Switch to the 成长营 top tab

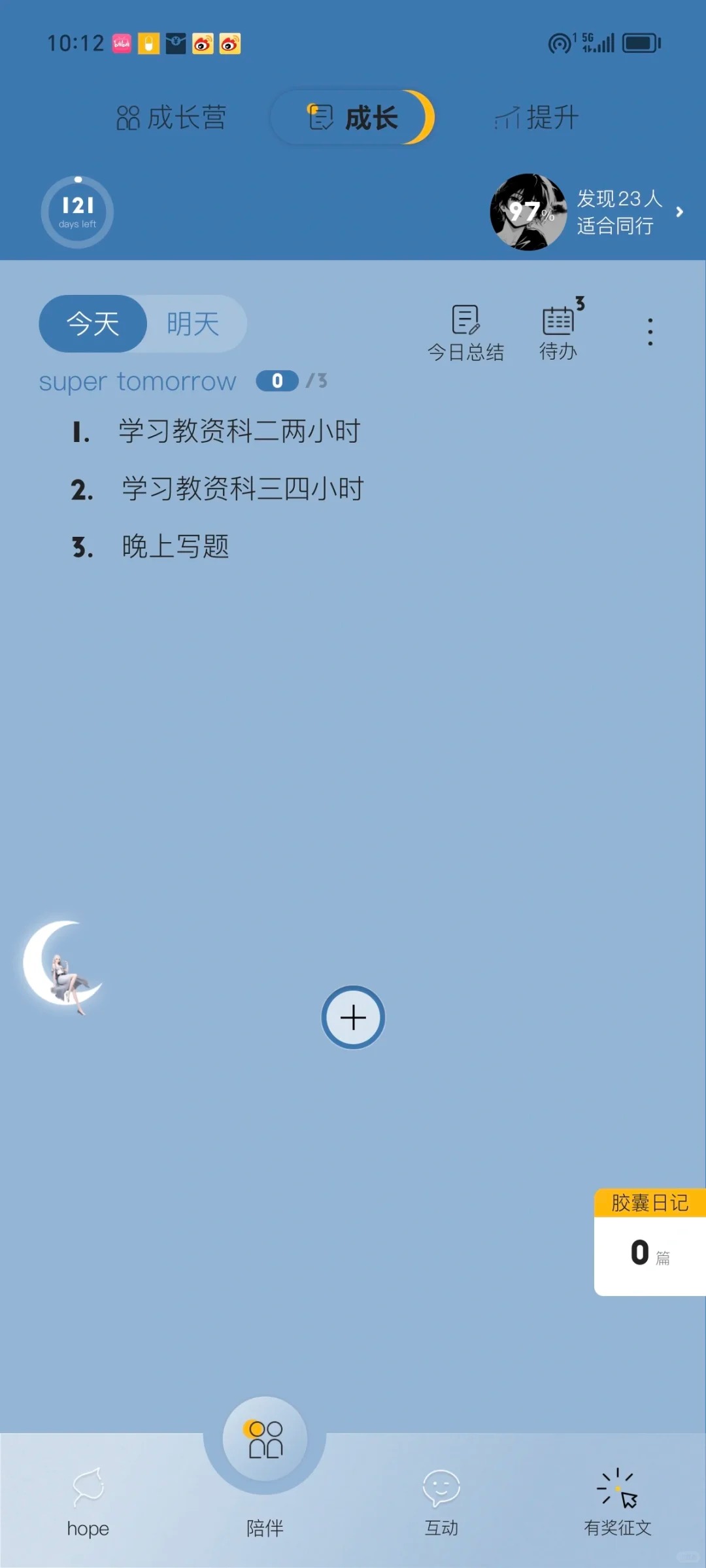pyautogui.click(x=171, y=118)
